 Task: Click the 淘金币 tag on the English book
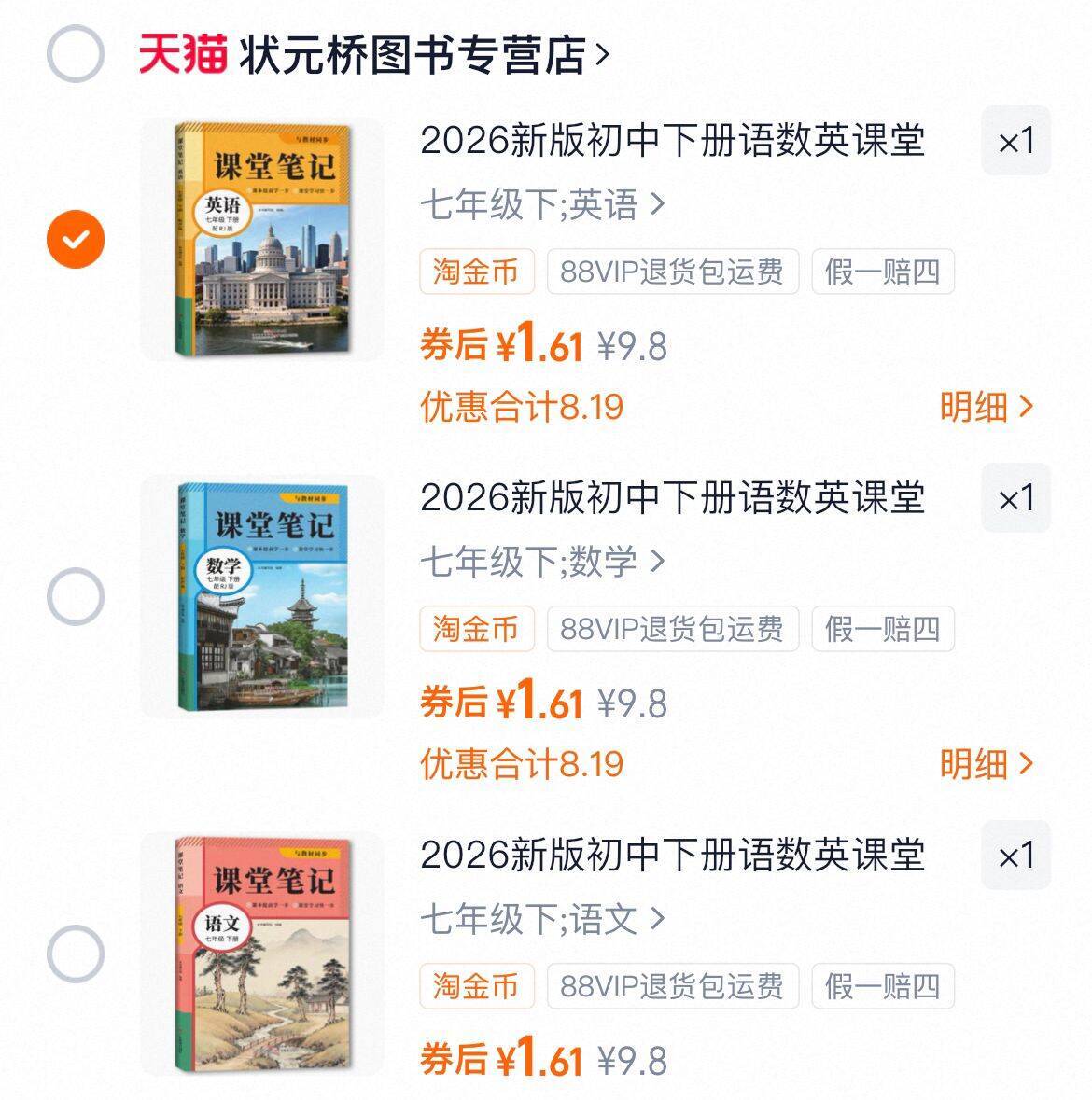[477, 271]
